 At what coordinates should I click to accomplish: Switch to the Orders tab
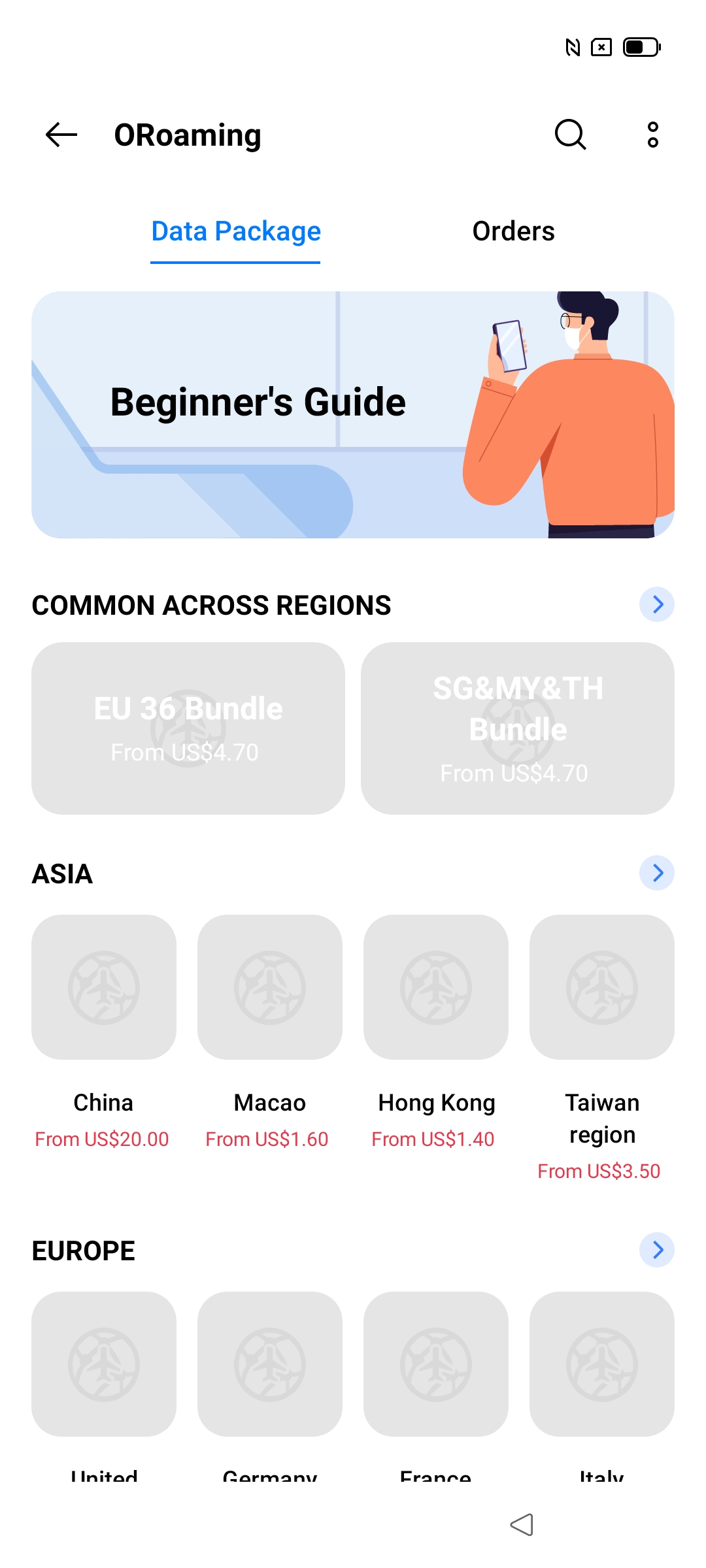[513, 231]
